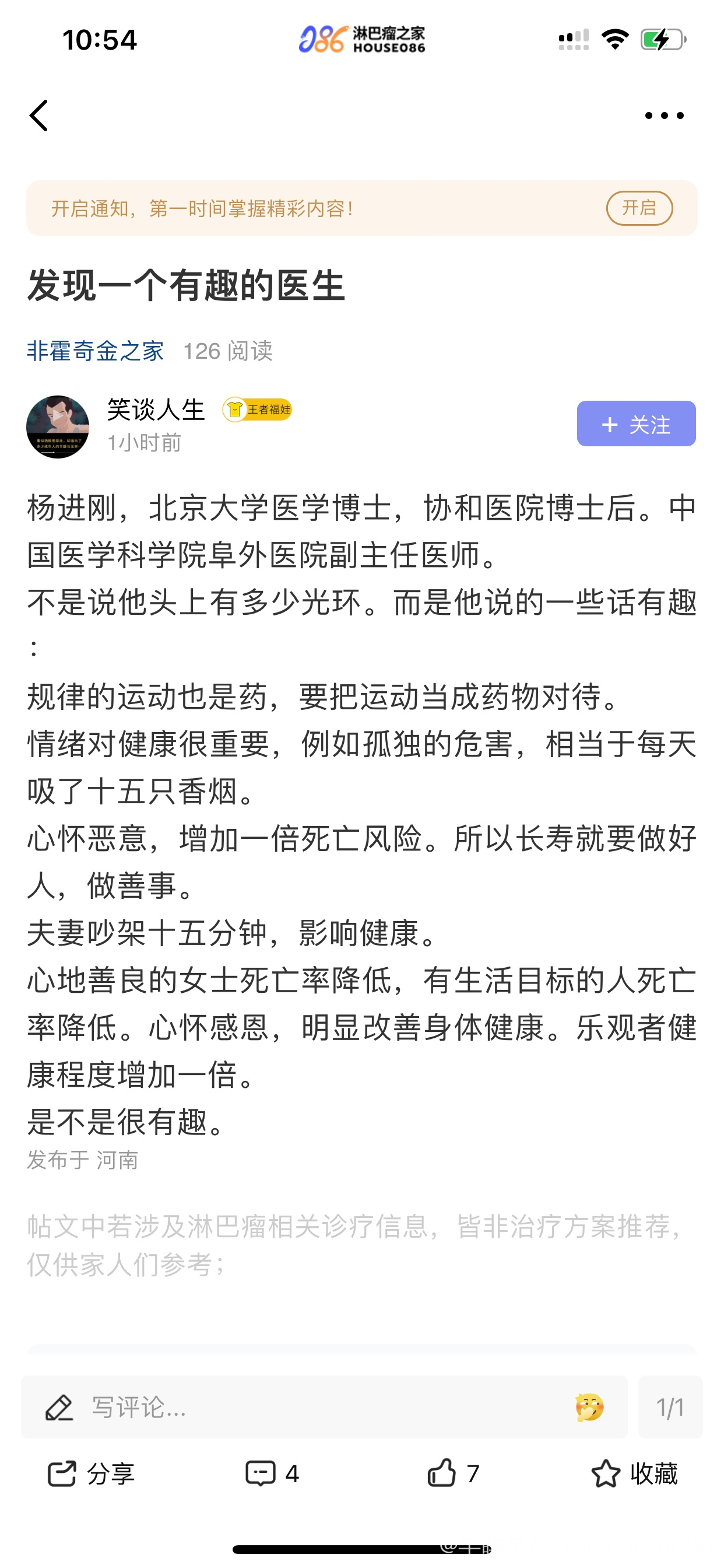Image resolution: width=724 pixels, height=1568 pixels.
Task: Open 笑谈人生's profile avatar
Action: [x=58, y=426]
